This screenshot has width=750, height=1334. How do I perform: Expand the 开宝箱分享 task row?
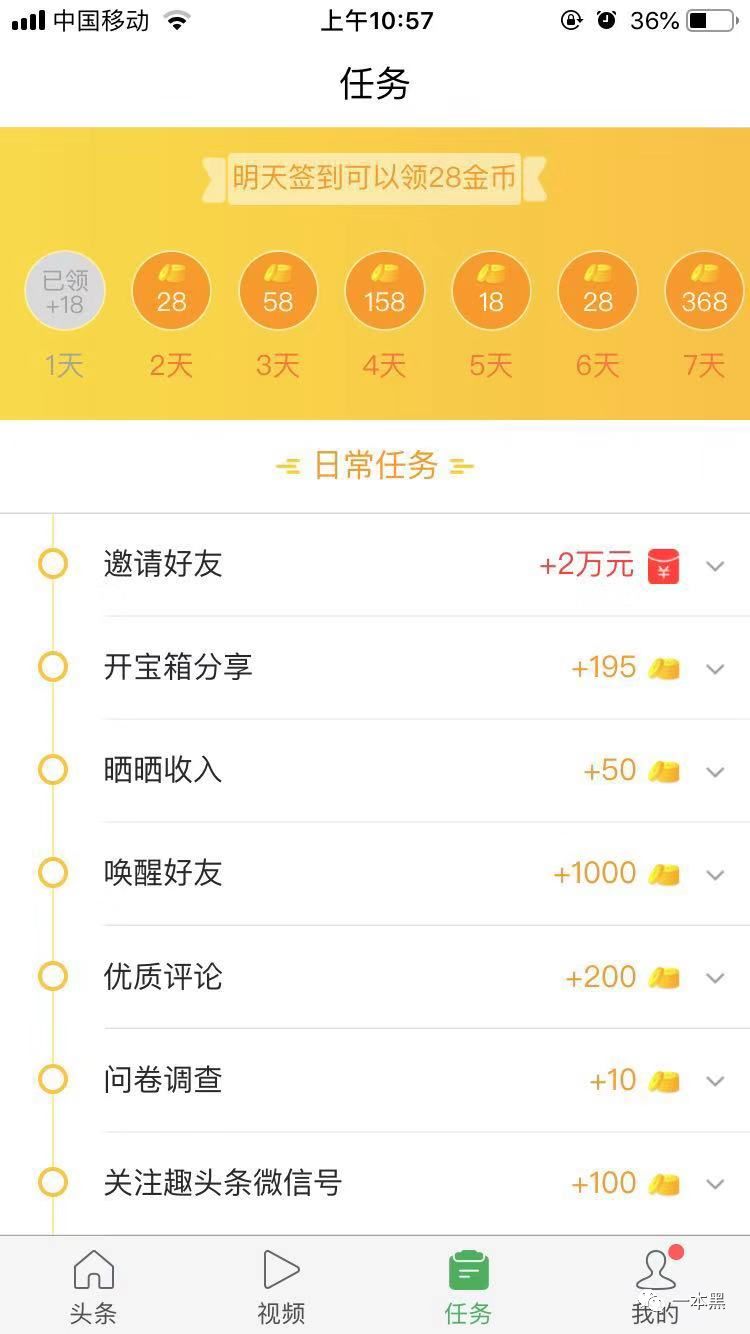(714, 669)
